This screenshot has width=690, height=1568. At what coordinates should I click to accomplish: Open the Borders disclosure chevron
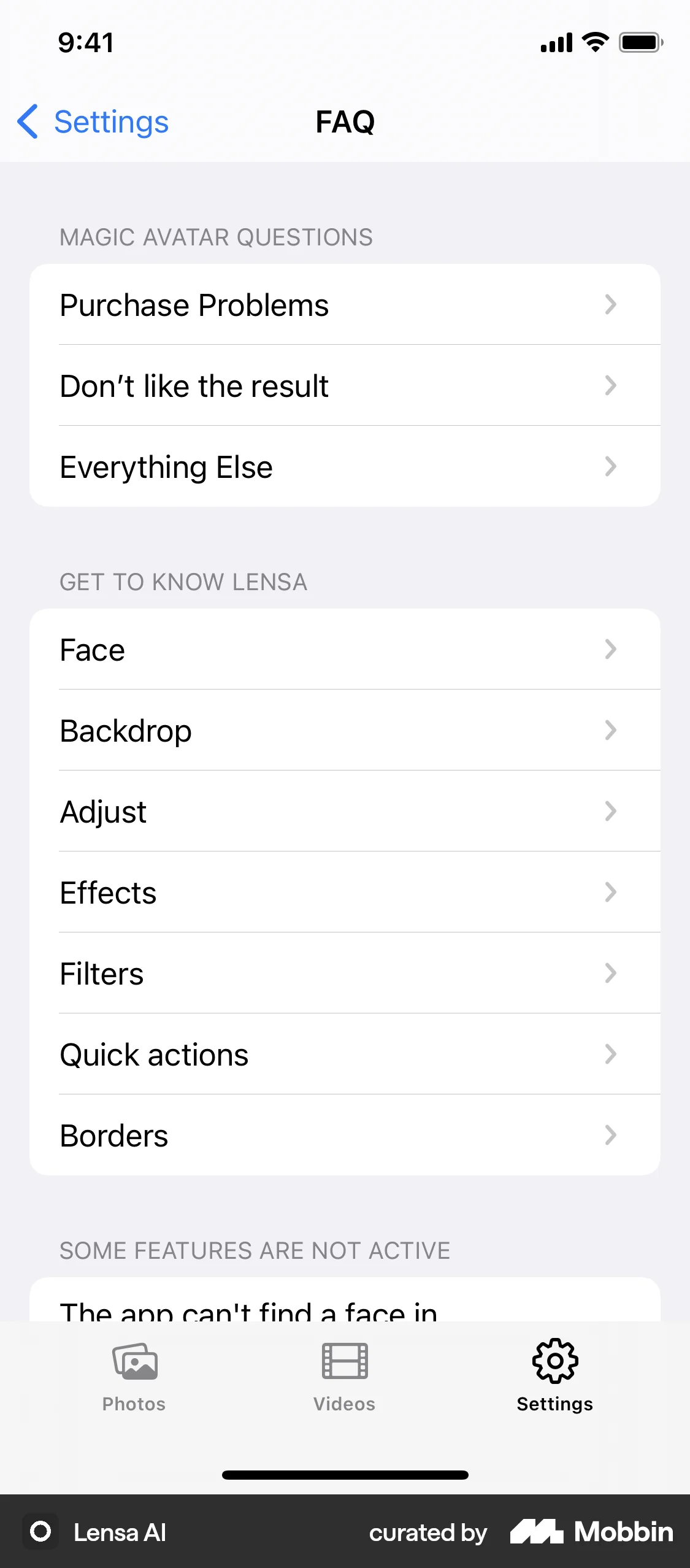point(610,1135)
